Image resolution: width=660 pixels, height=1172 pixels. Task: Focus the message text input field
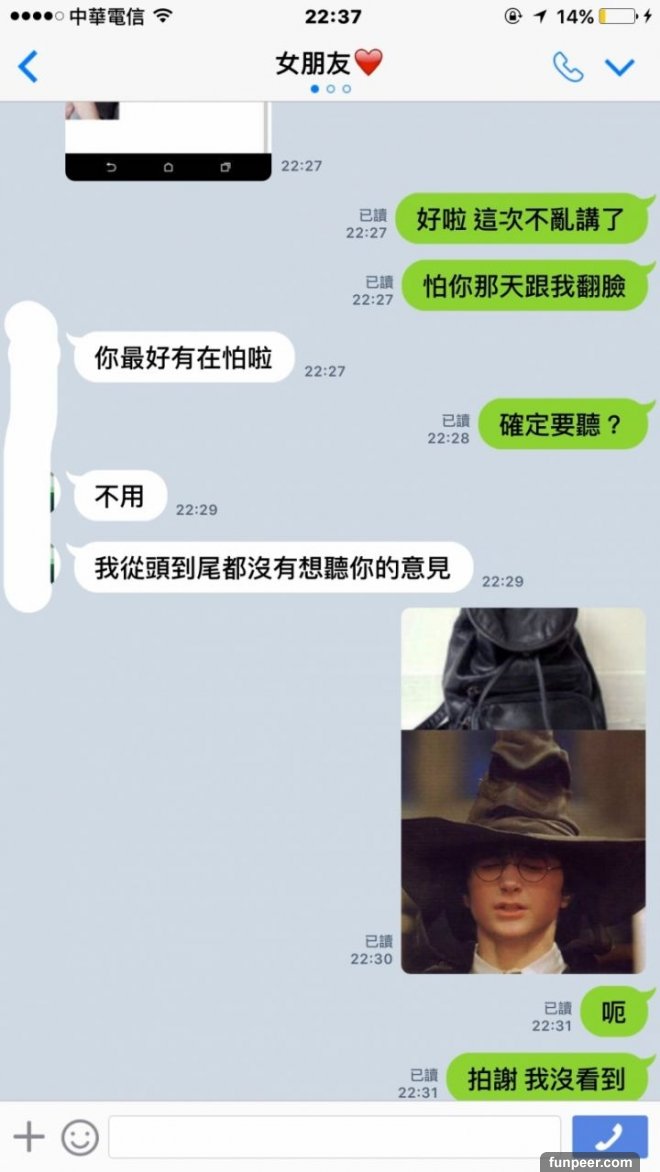coord(334,1137)
